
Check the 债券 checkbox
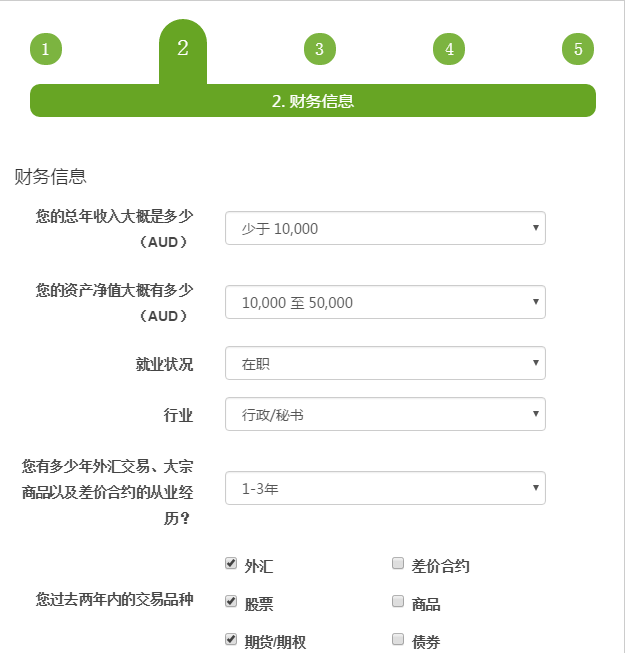point(398,639)
